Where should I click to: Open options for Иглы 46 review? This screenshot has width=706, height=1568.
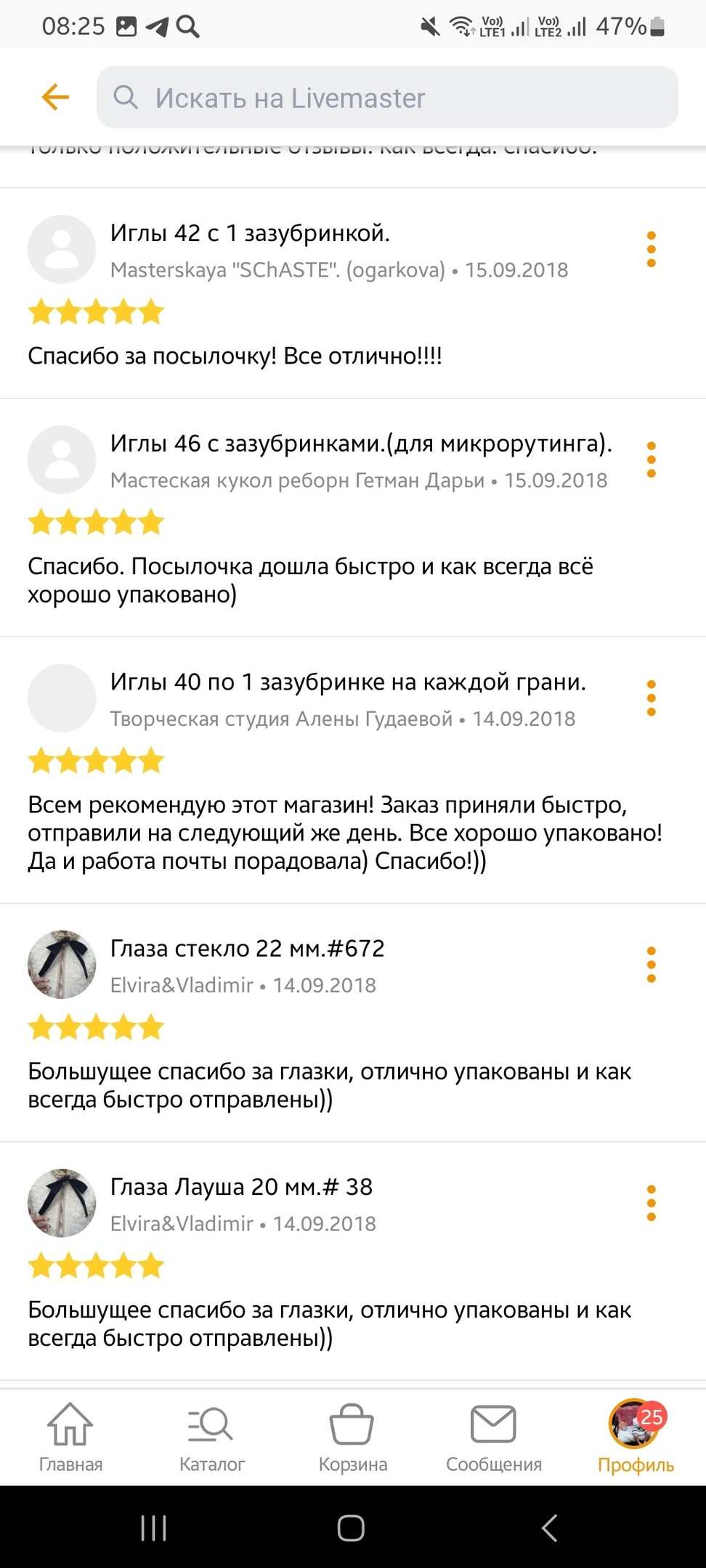651,460
